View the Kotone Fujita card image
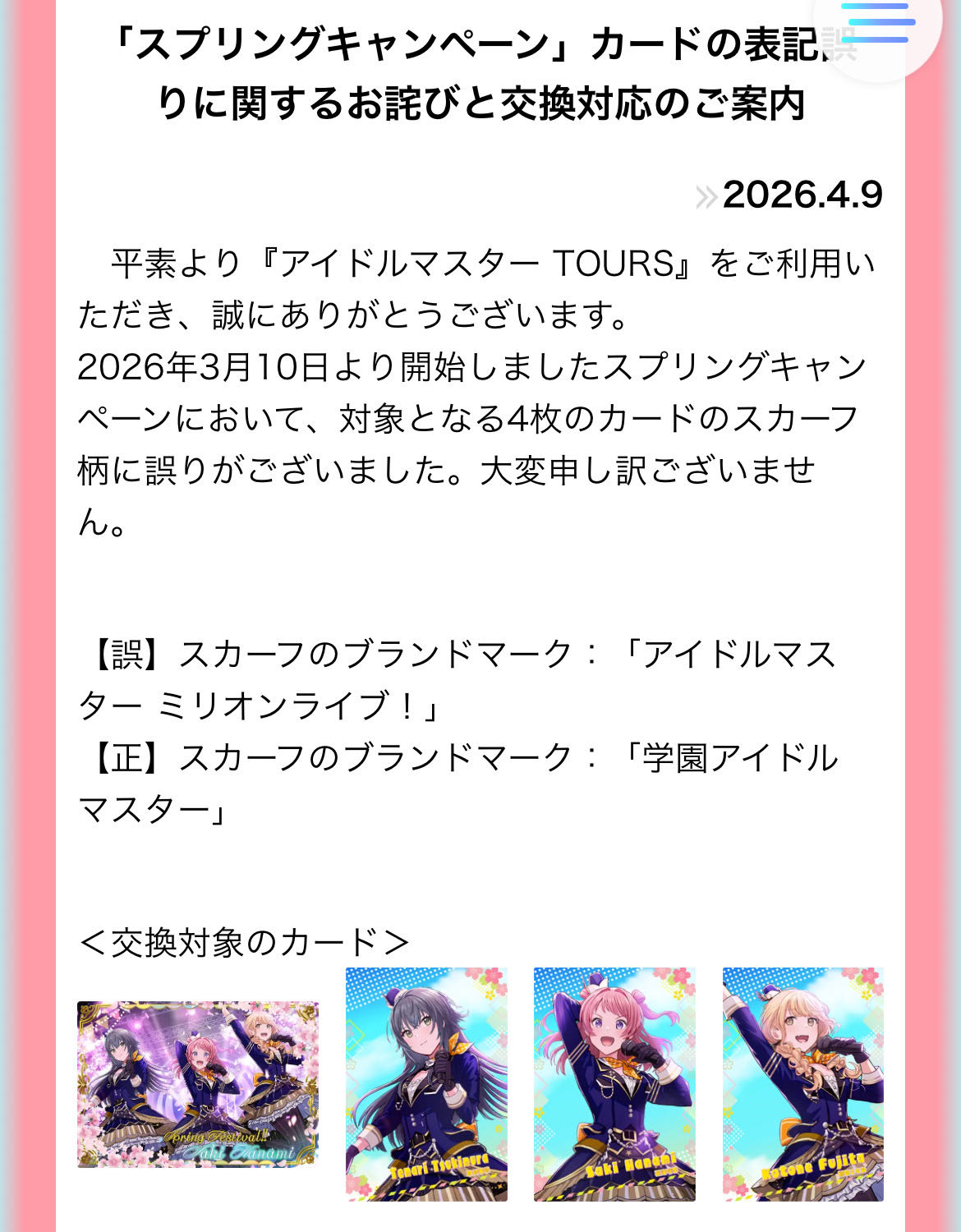 point(802,1084)
